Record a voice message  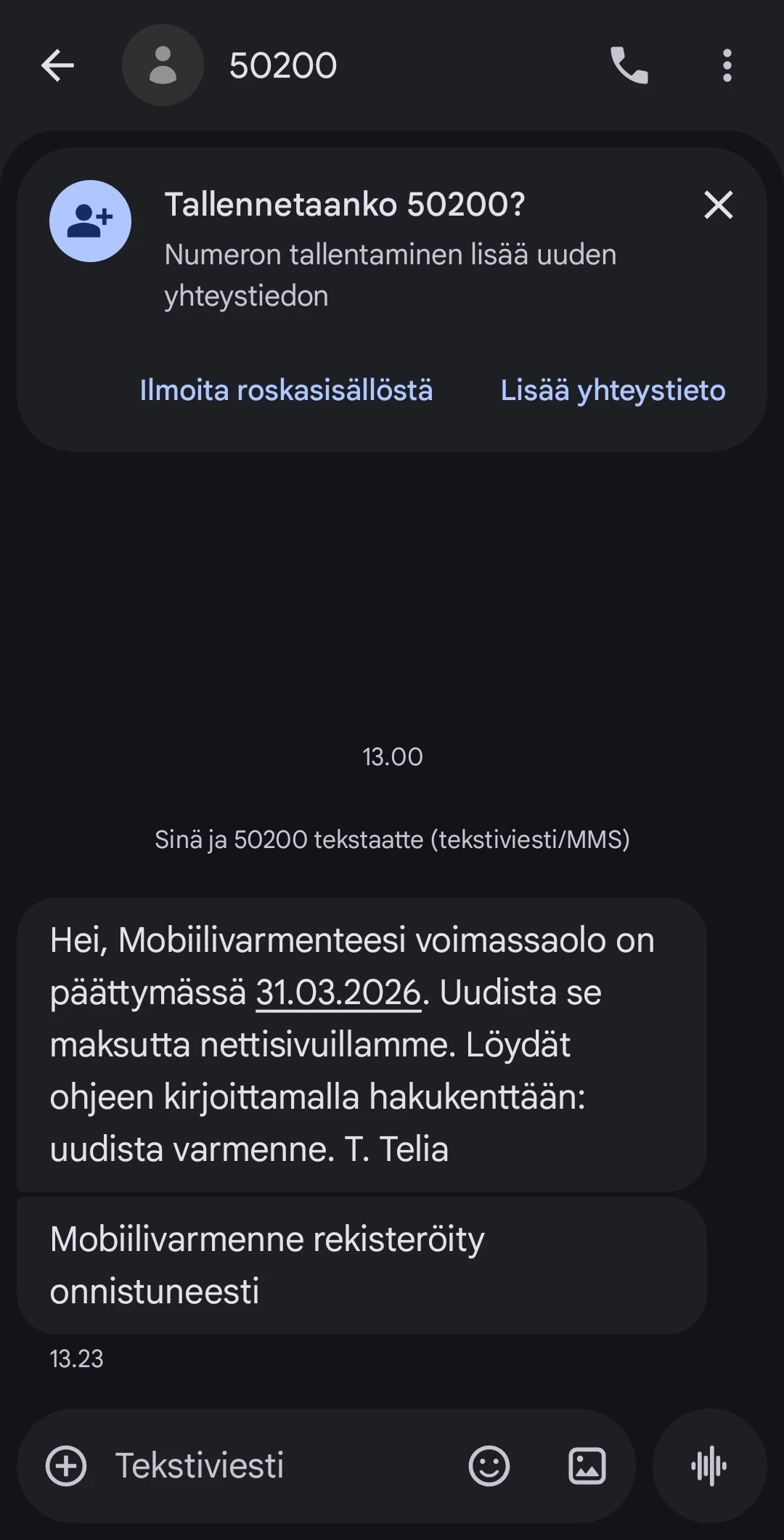(x=709, y=1466)
